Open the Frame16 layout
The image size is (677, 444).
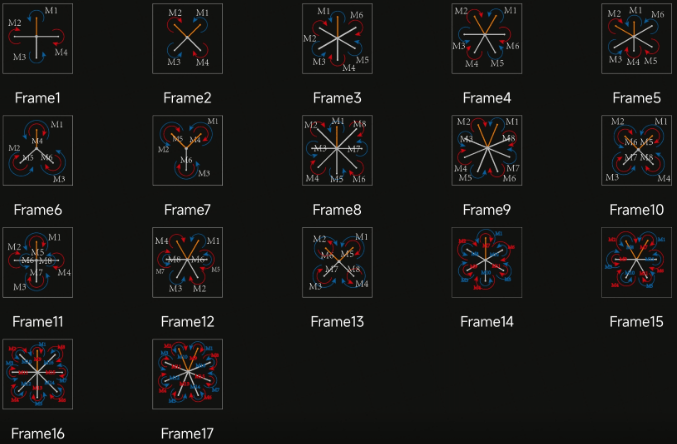[38, 374]
